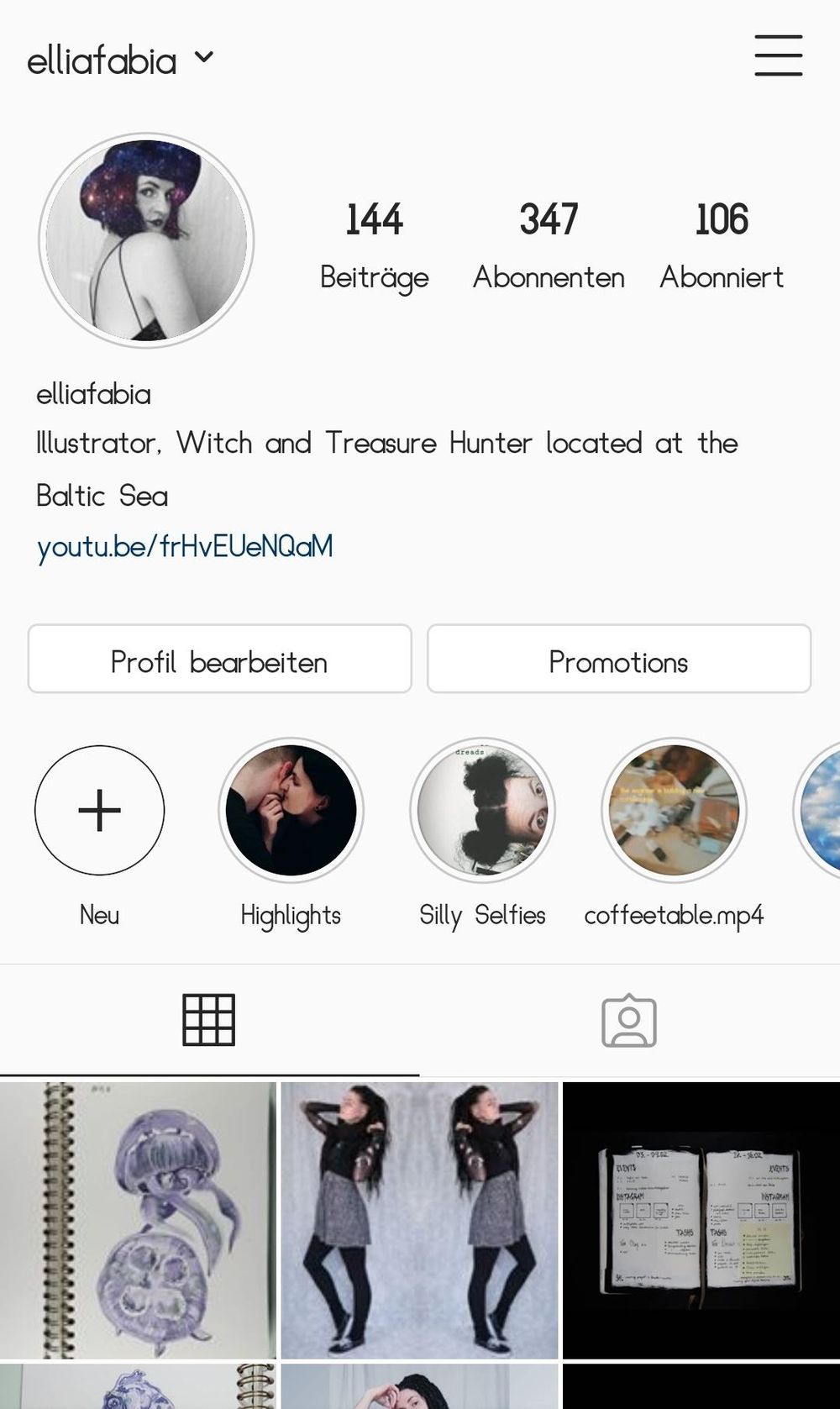
Task: Open the mirrored dancing woman post
Action: tap(419, 1220)
